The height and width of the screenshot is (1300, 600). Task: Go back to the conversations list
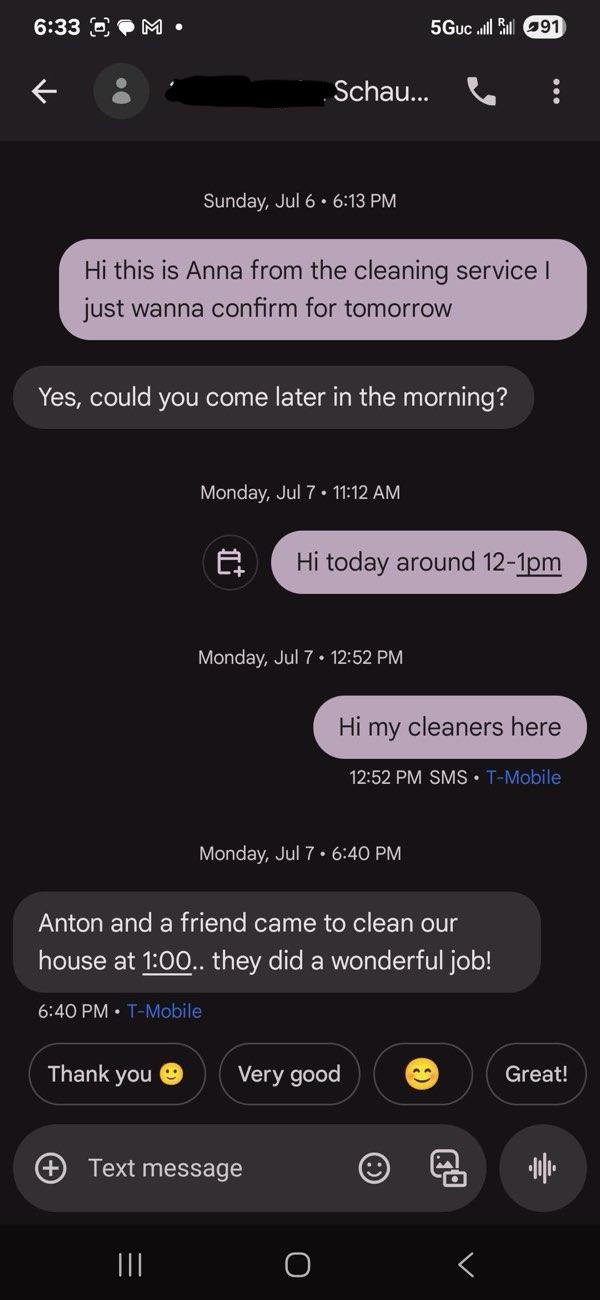pyautogui.click(x=43, y=92)
